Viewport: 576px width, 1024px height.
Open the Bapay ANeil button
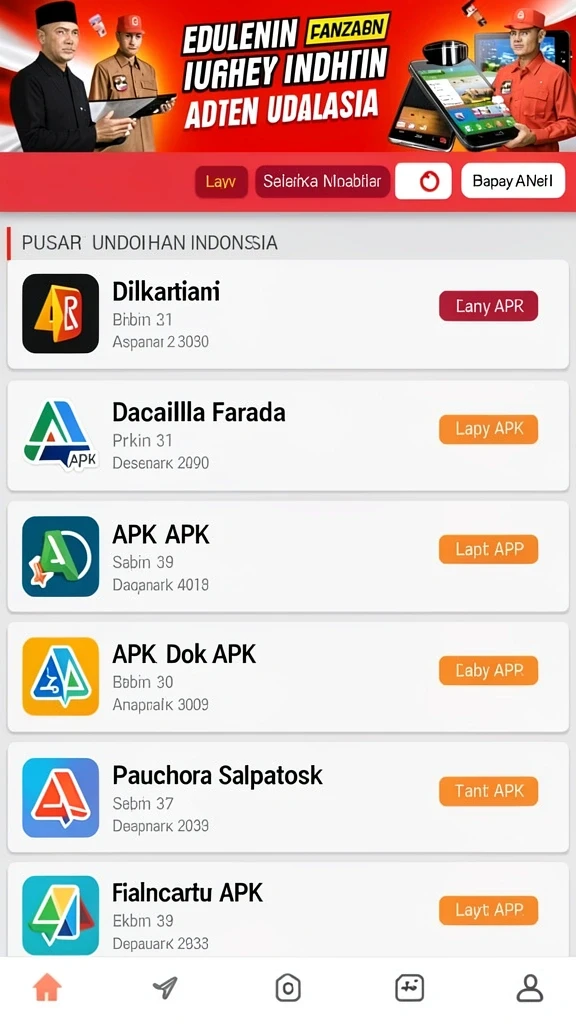[x=513, y=181]
